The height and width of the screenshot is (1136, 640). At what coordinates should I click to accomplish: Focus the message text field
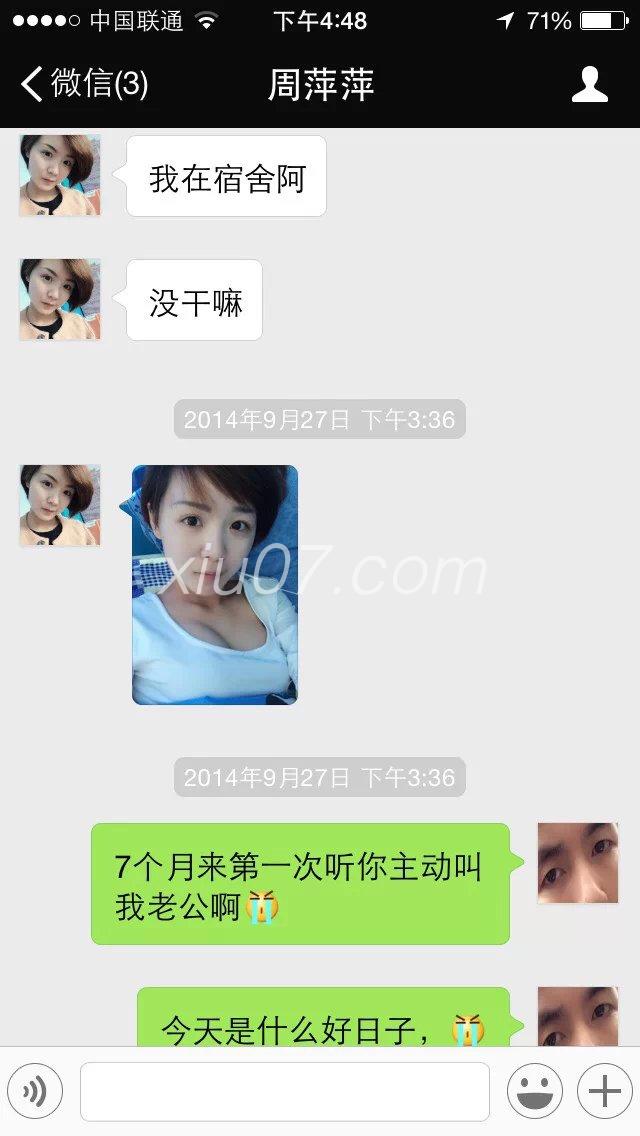285,1091
